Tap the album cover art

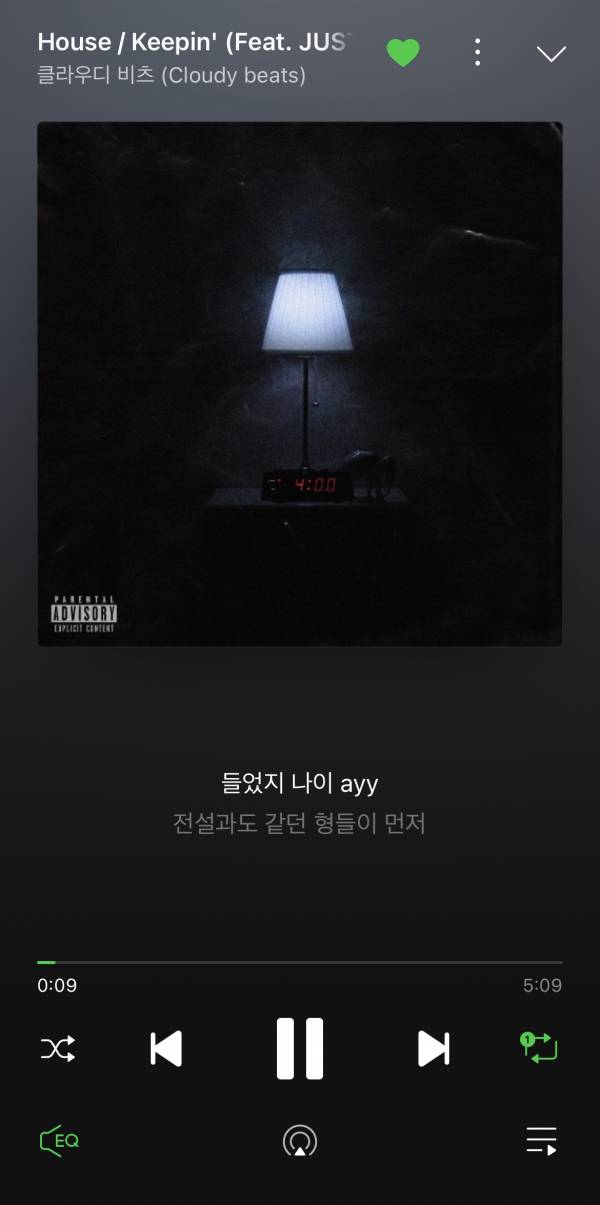coord(300,383)
